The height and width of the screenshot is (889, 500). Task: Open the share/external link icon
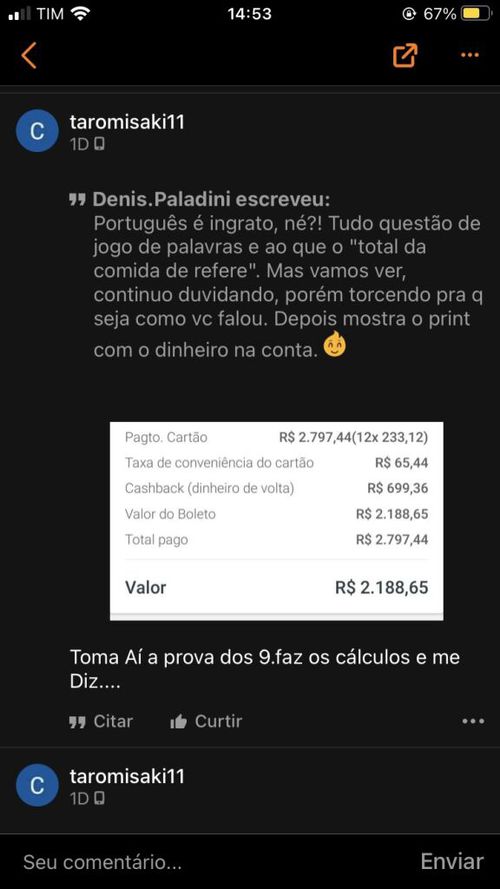click(x=405, y=55)
